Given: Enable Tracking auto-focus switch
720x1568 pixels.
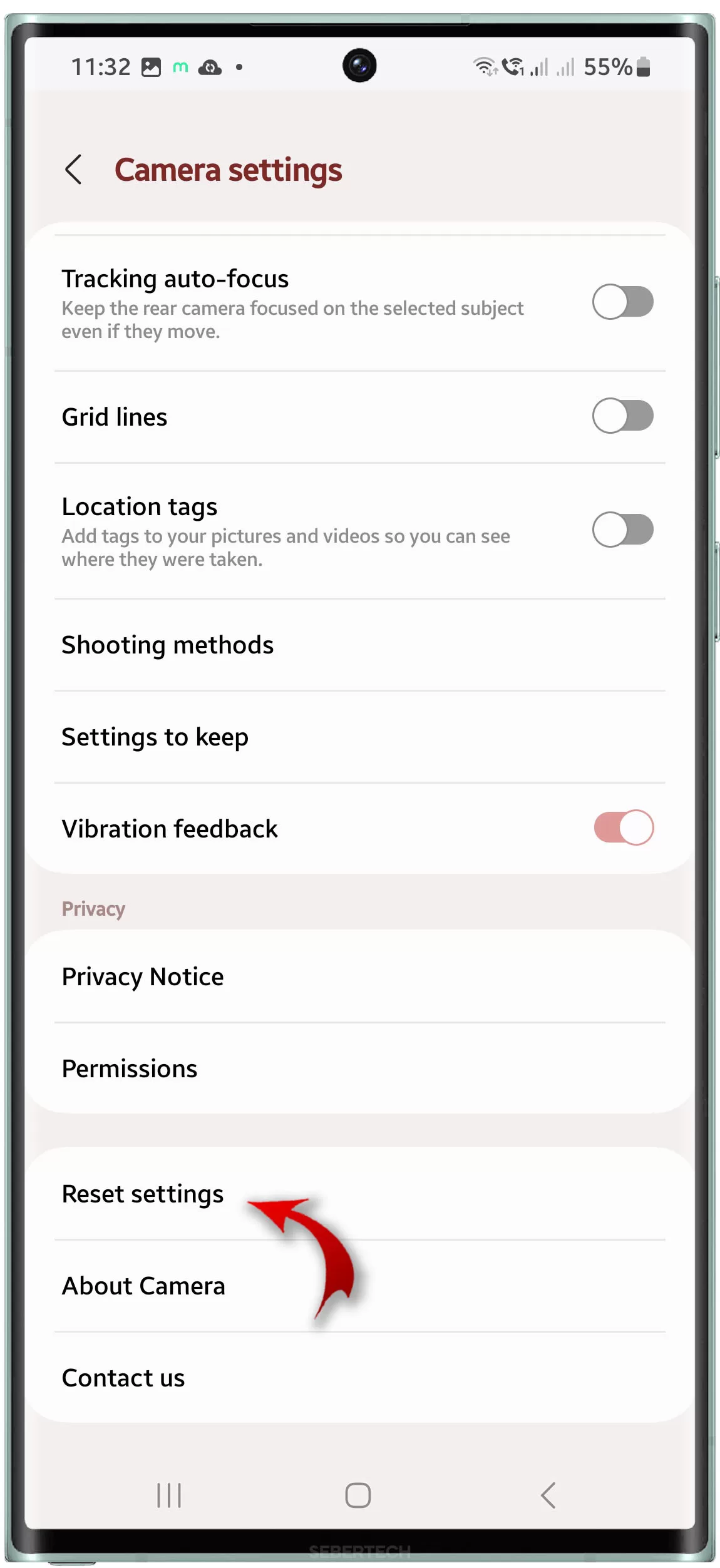Looking at the screenshot, I should click(622, 302).
